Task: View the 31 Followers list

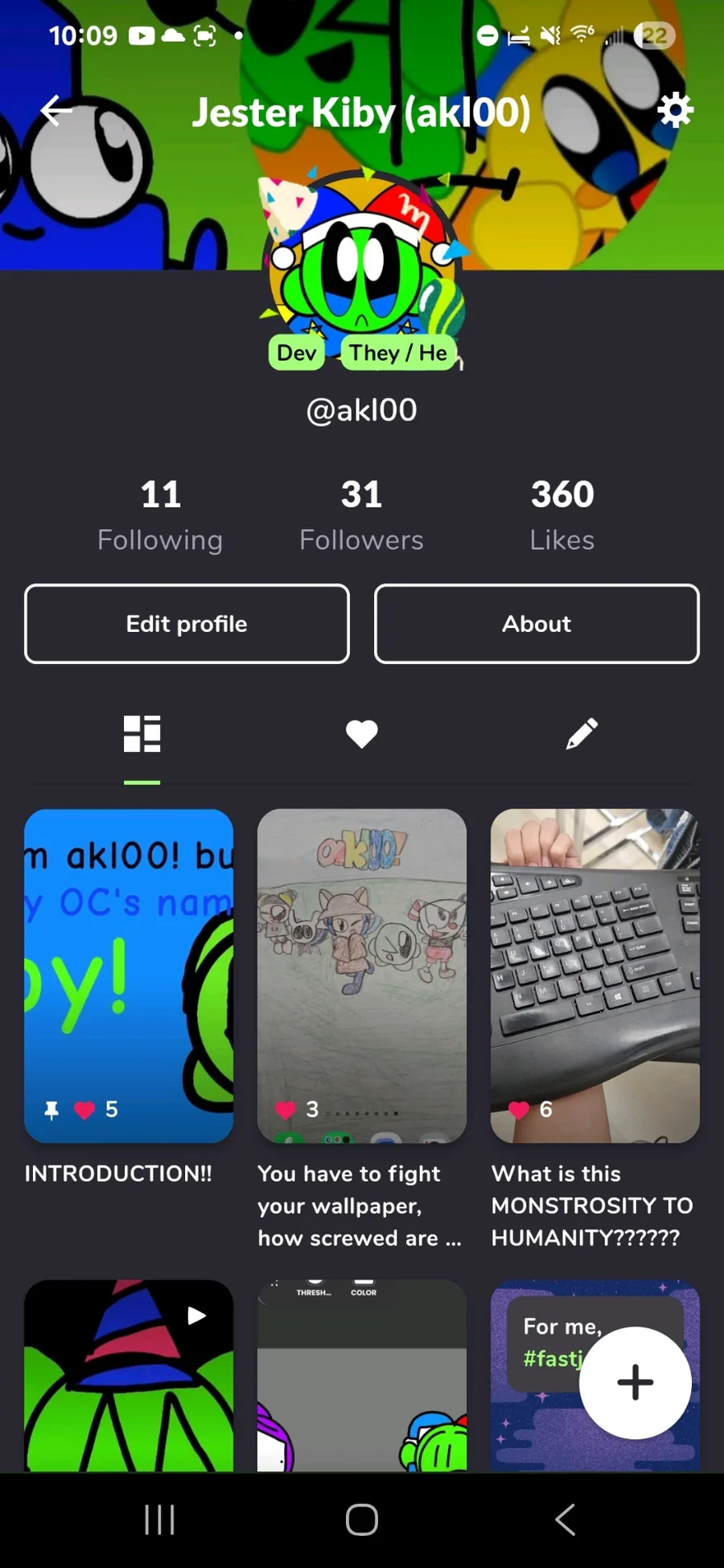Action: (x=361, y=515)
